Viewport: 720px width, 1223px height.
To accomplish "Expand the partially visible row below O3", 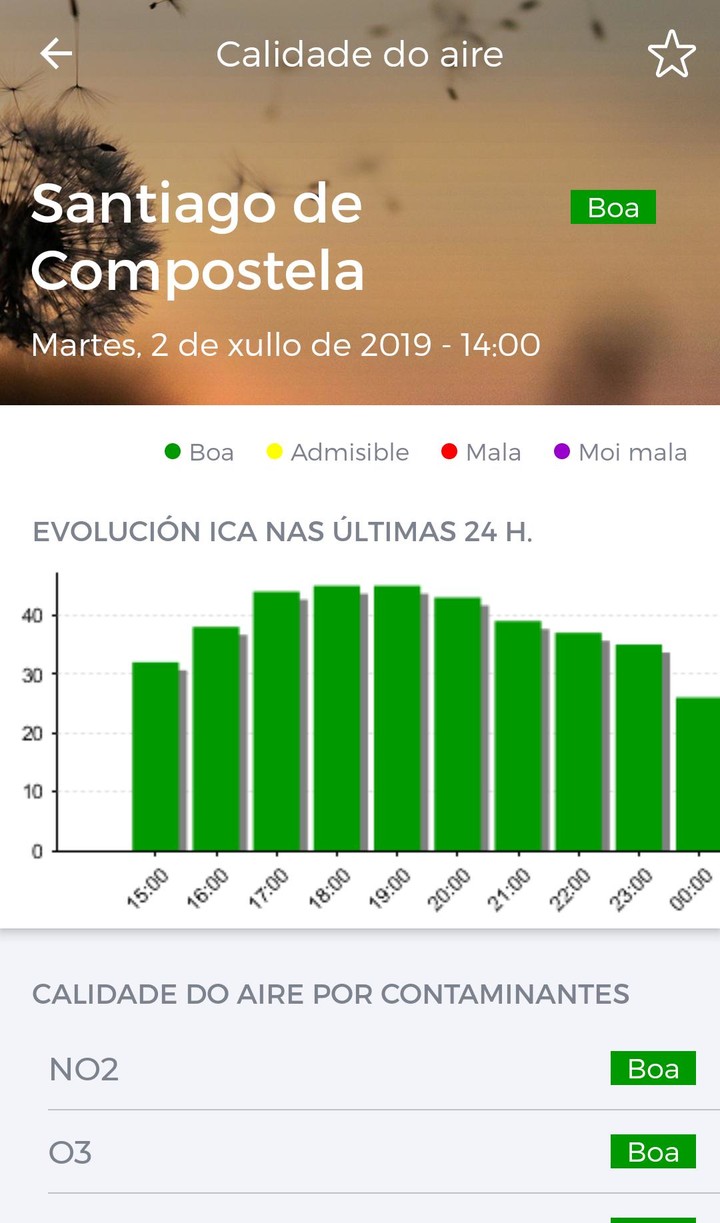I will (x=360, y=1215).
